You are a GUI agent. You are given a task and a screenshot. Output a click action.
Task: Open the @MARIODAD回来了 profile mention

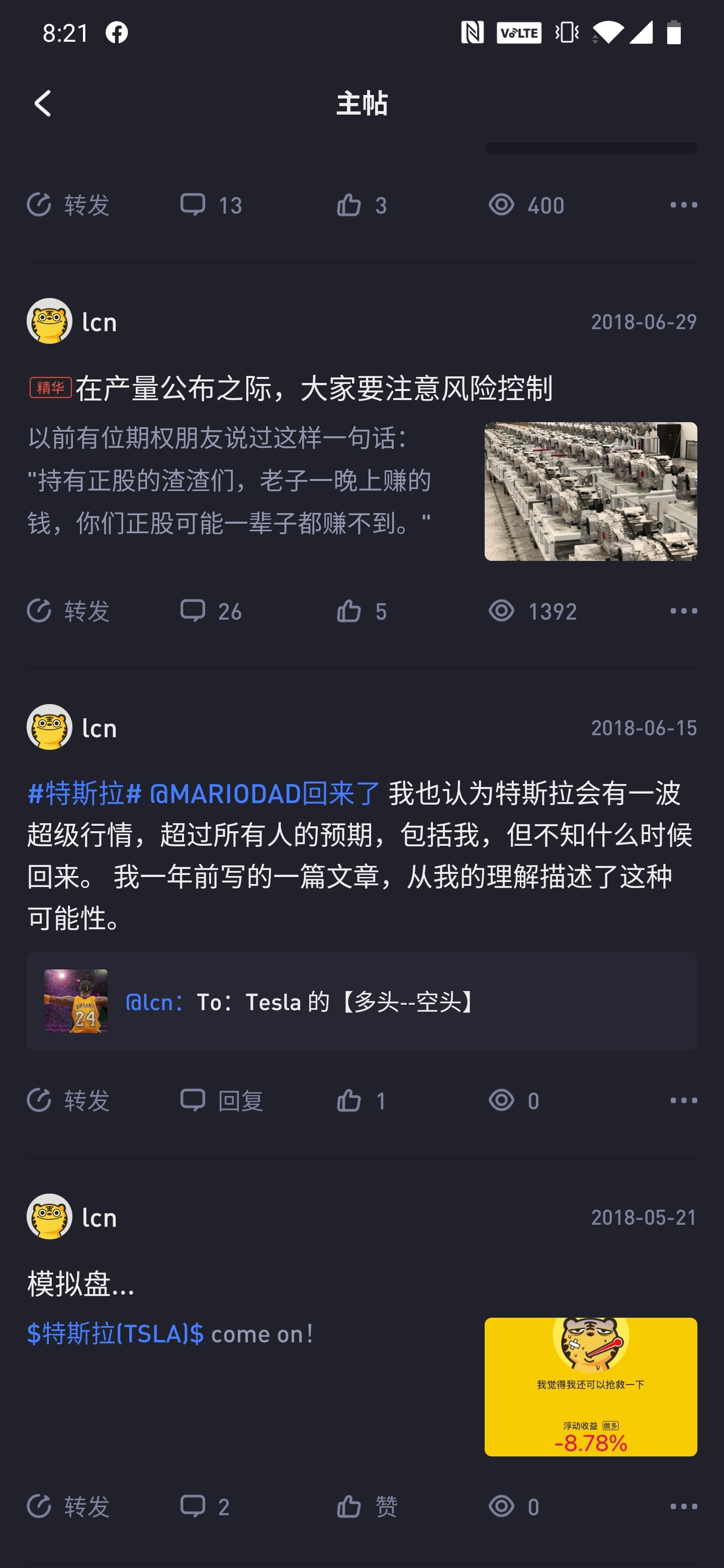tap(264, 793)
